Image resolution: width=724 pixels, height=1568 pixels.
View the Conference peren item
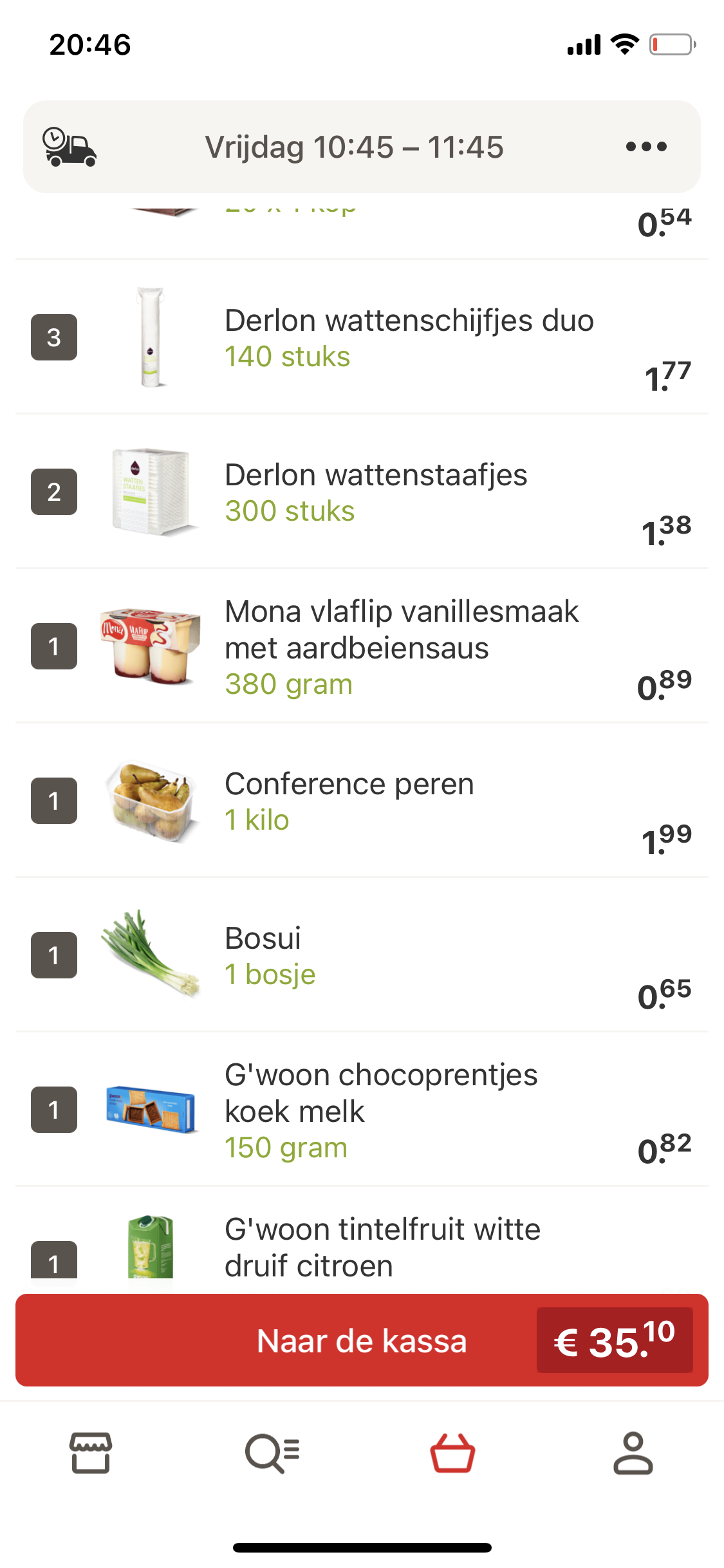point(349,785)
